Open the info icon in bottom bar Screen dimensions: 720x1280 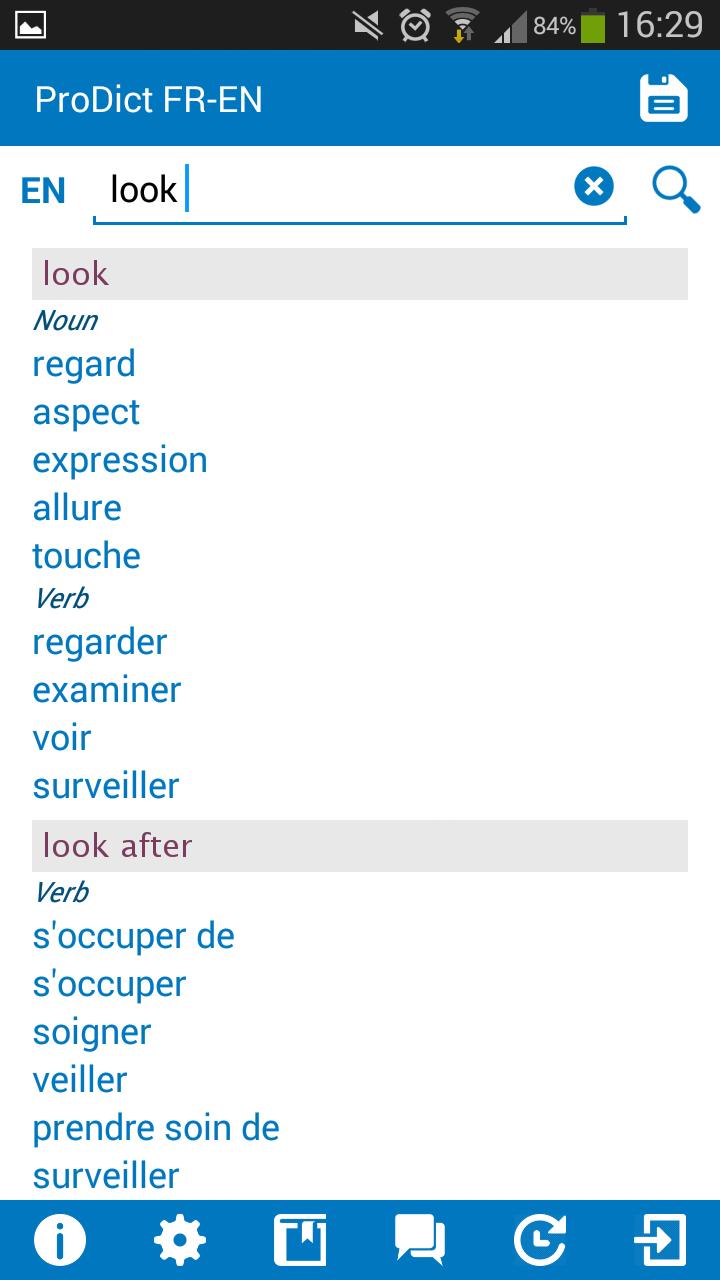pyautogui.click(x=60, y=1241)
